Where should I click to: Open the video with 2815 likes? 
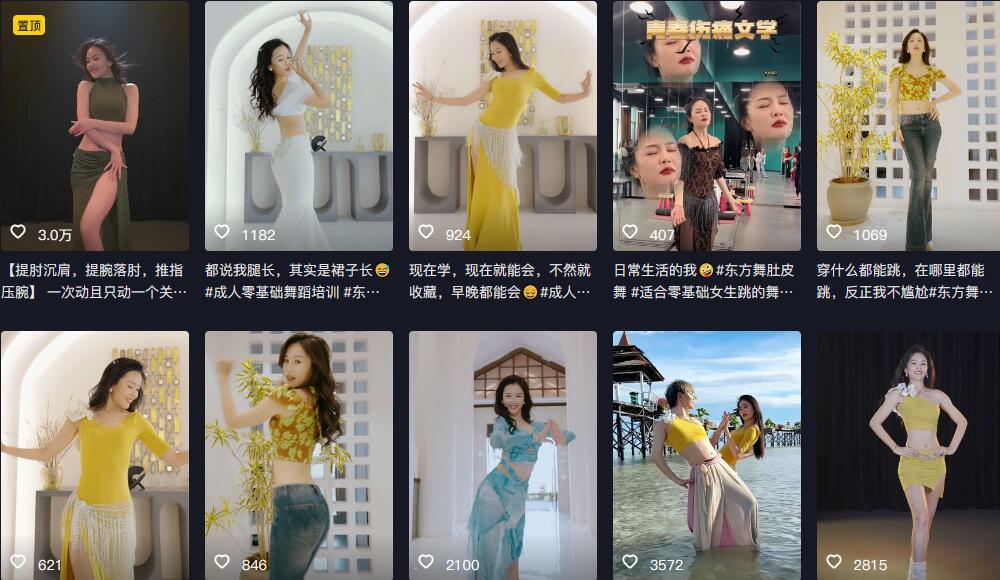(x=908, y=455)
